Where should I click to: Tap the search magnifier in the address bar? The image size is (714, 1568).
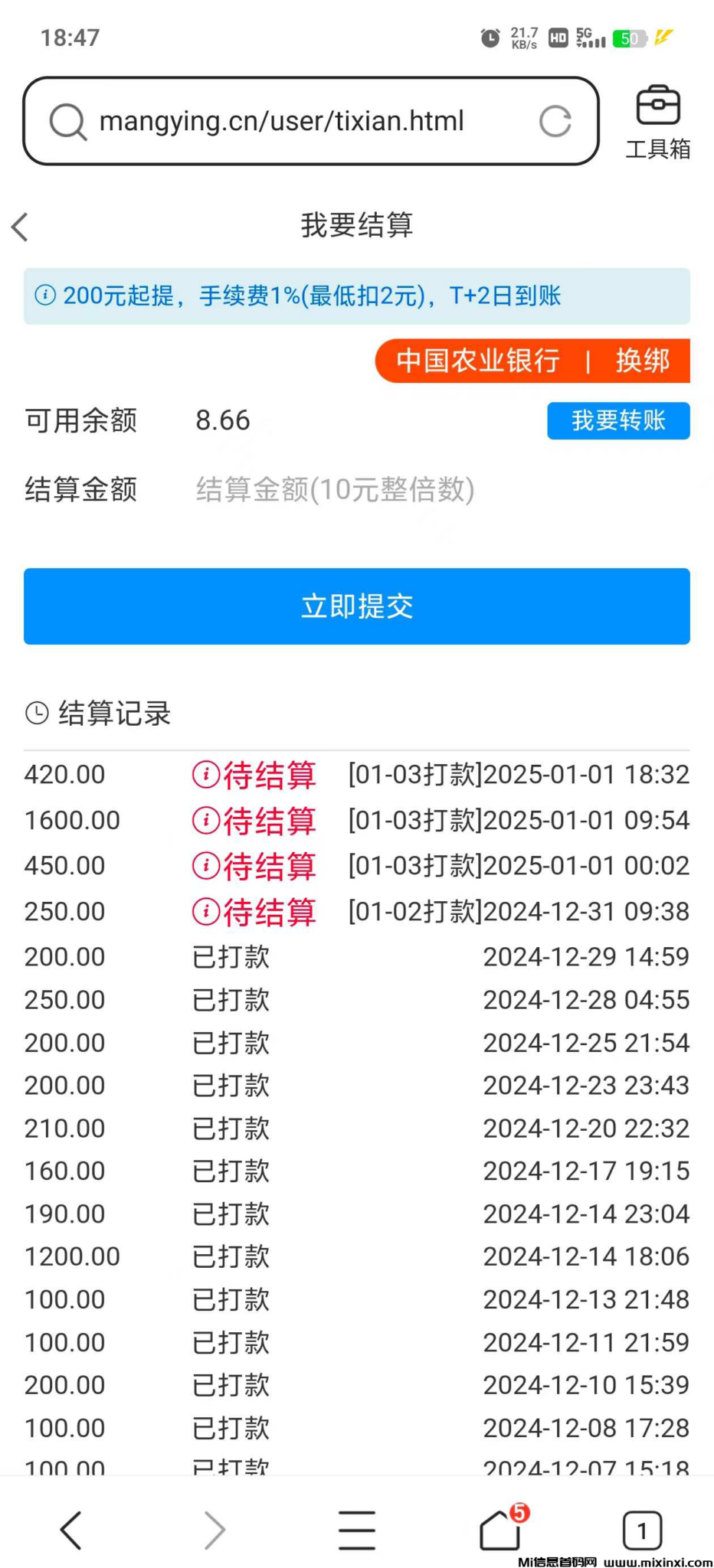pos(68,121)
